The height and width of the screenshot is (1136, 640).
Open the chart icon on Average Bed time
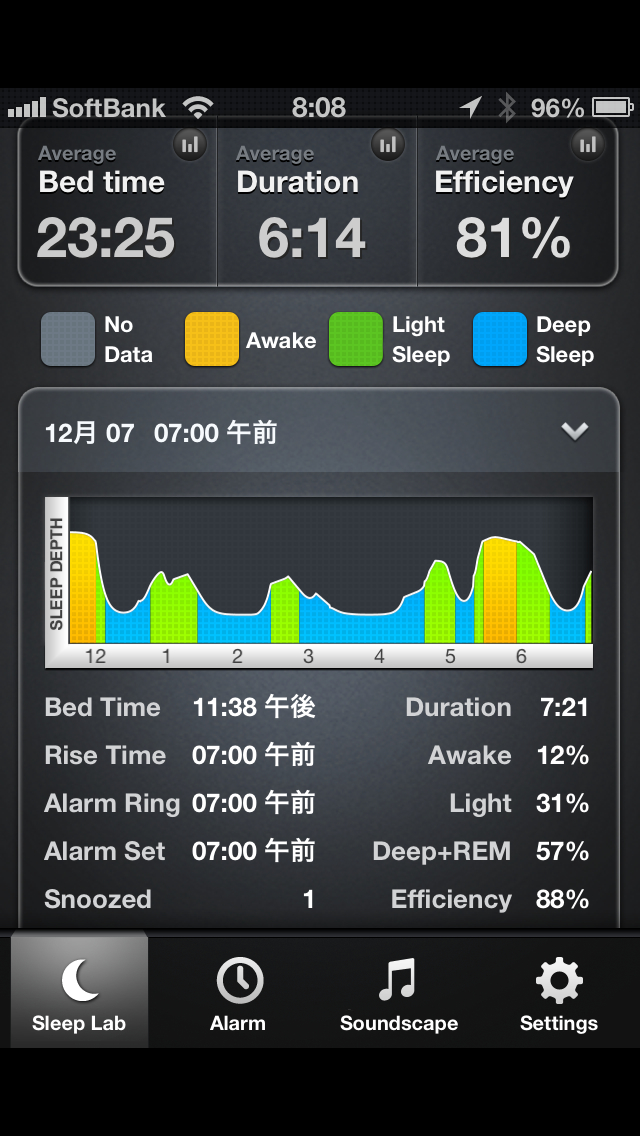(190, 146)
